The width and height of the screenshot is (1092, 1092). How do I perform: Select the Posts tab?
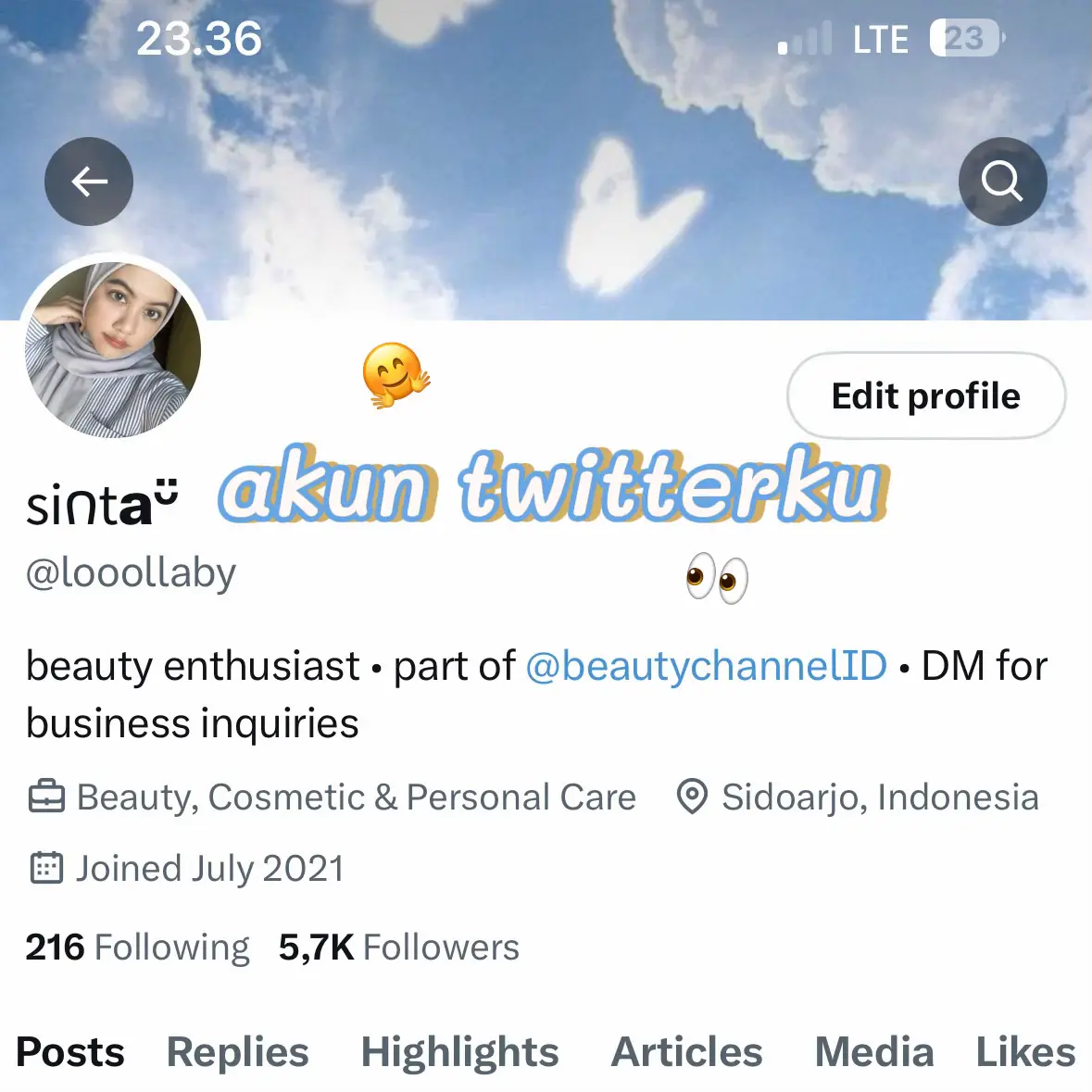tap(70, 1052)
